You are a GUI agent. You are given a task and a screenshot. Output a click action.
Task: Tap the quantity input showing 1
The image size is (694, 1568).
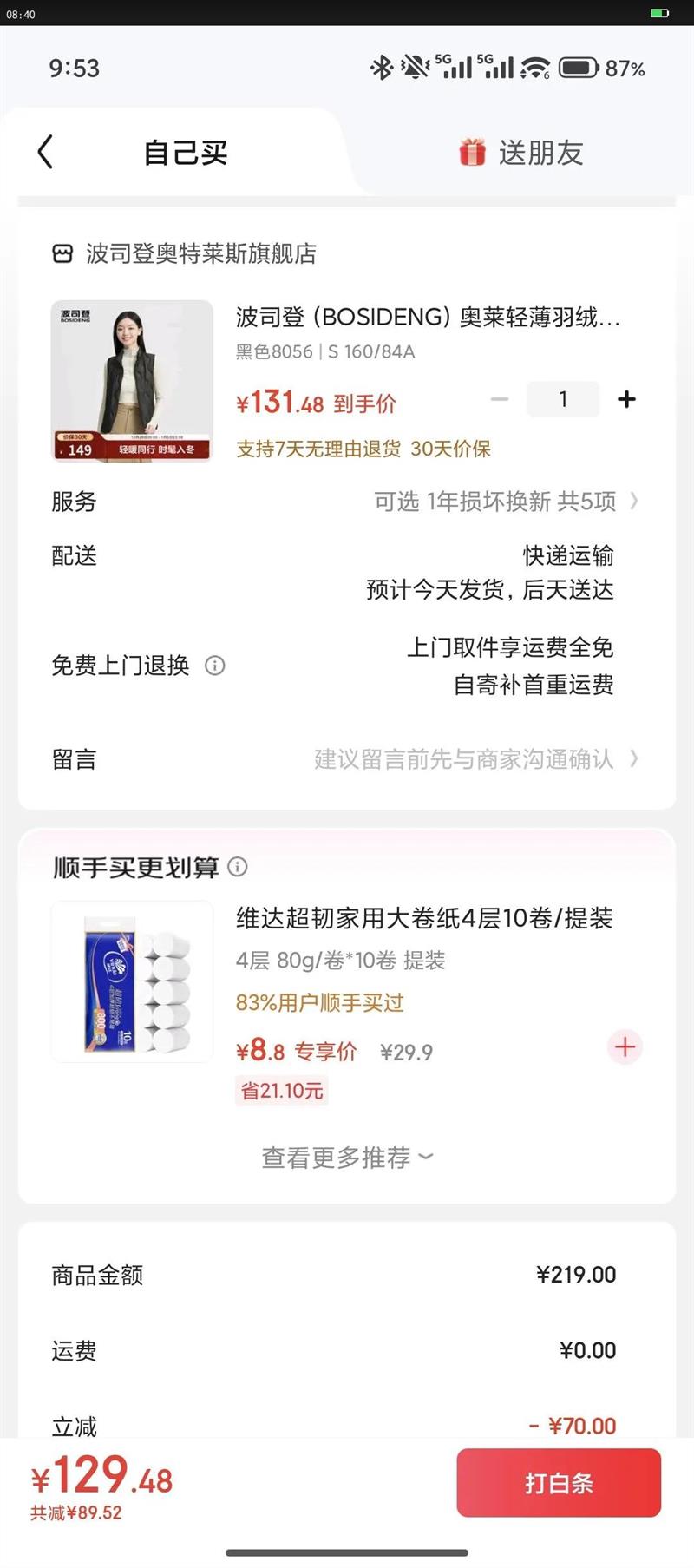[563, 399]
